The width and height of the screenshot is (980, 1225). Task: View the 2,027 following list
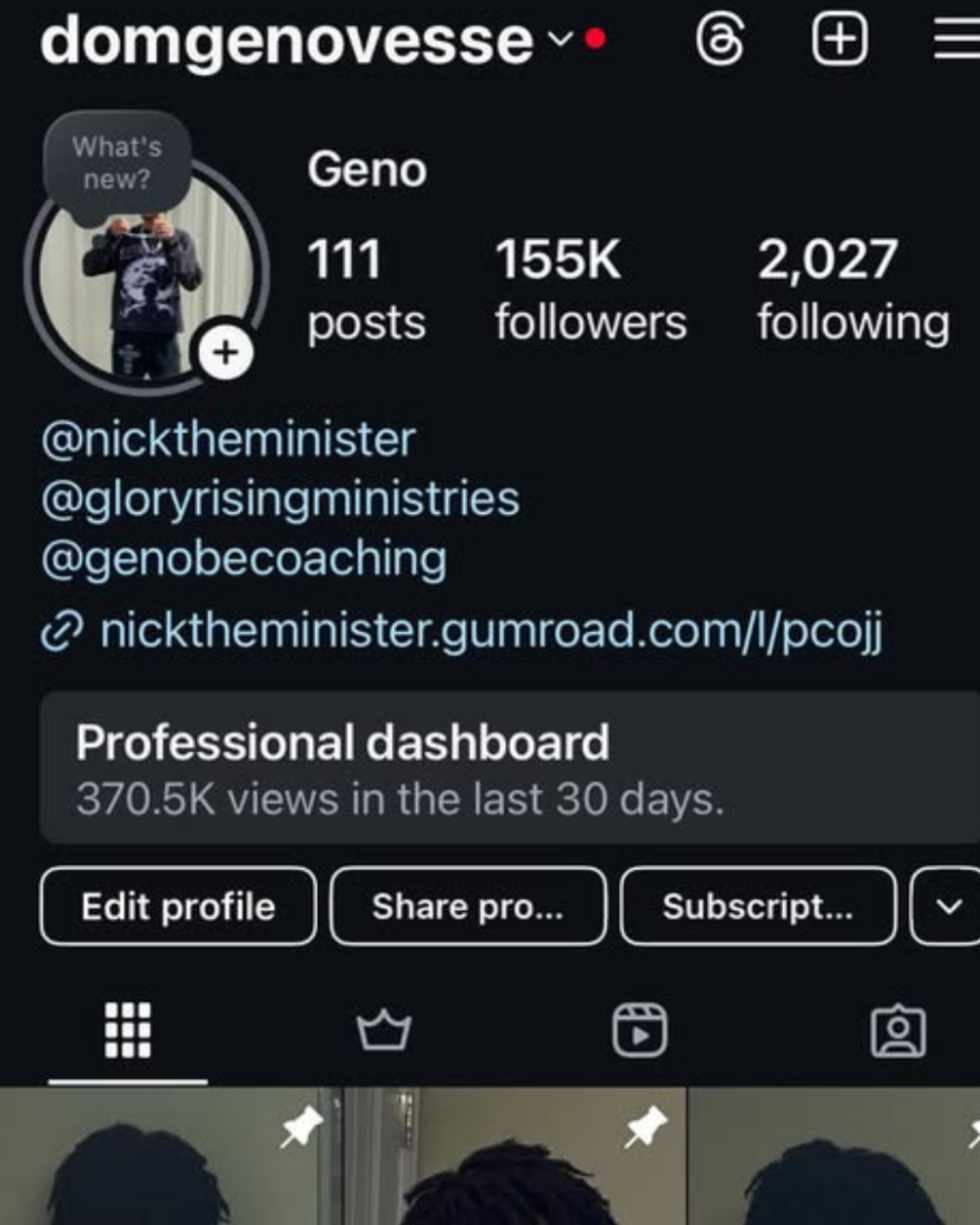[x=852, y=290]
